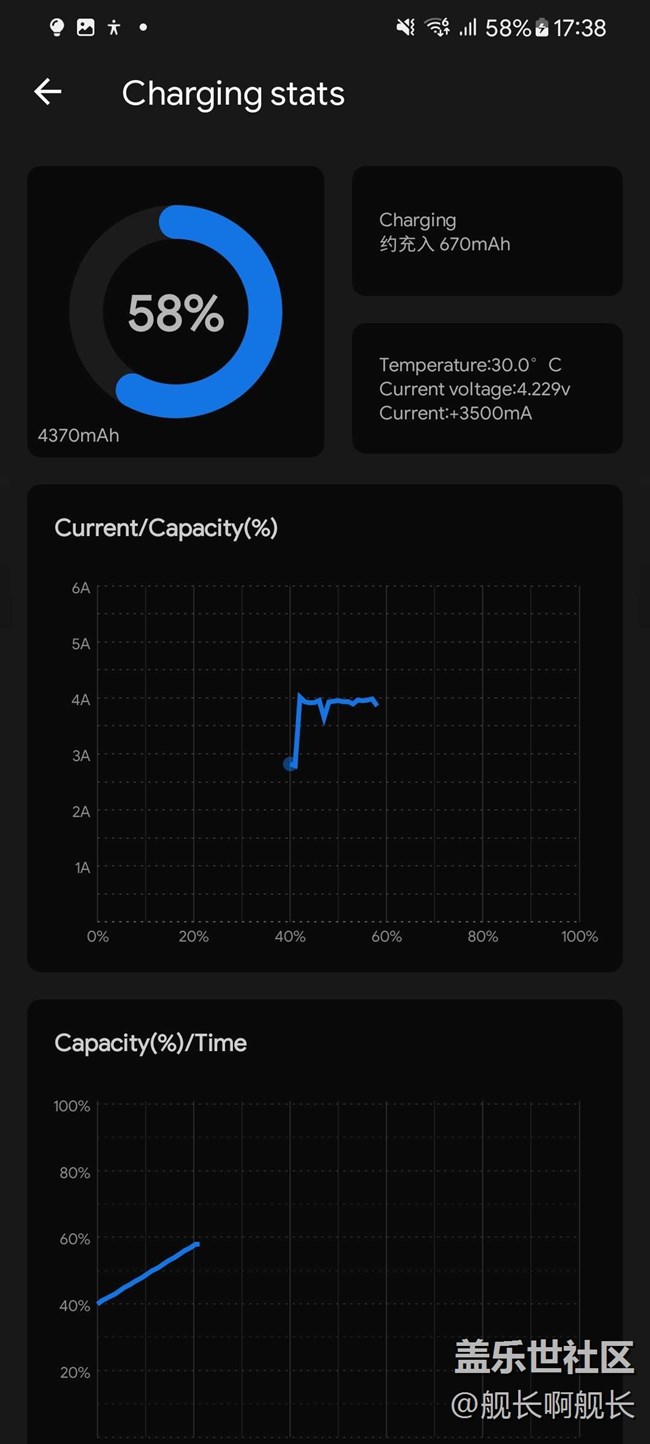Go back from Charging stats
650x1444 pixels.
(x=47, y=93)
